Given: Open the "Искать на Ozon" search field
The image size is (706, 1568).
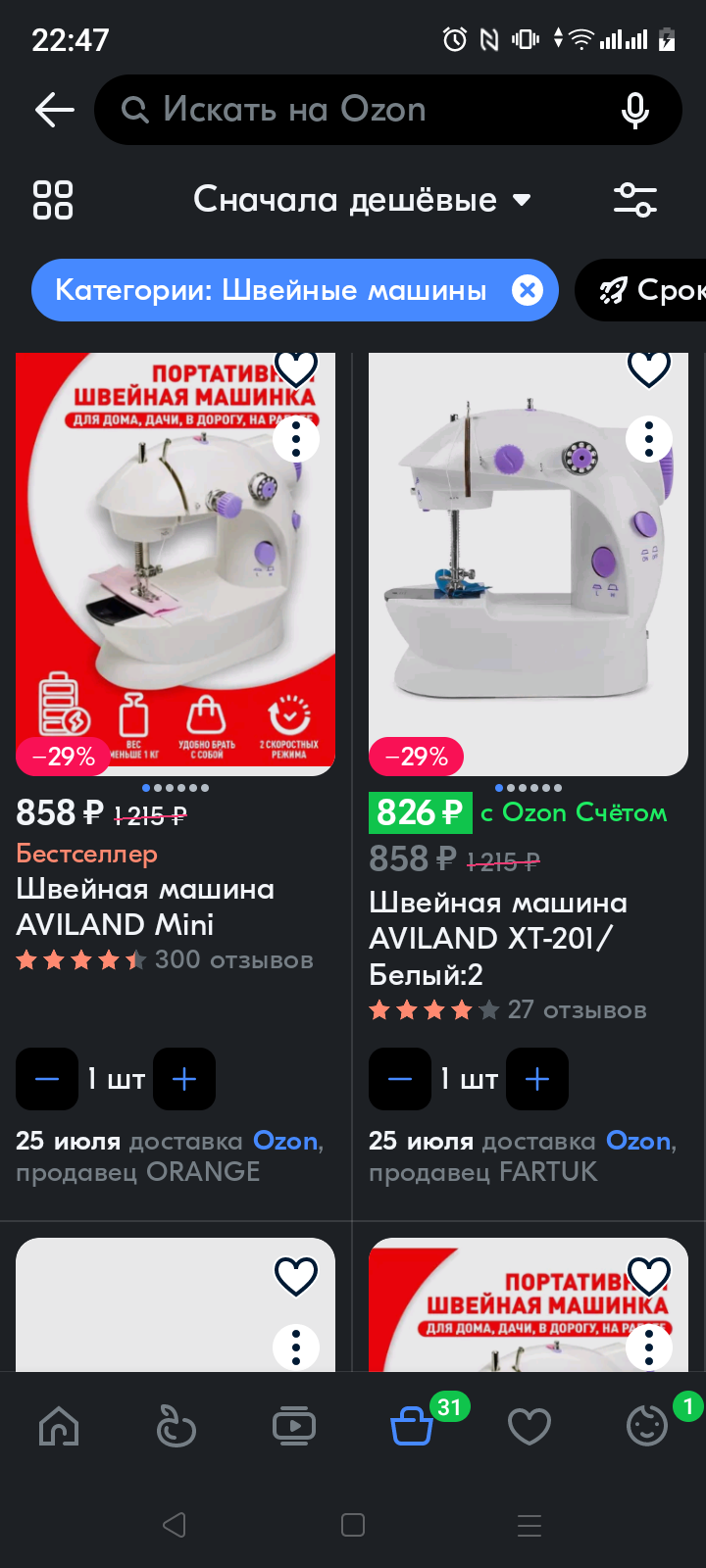Looking at the screenshot, I should click(x=373, y=110).
